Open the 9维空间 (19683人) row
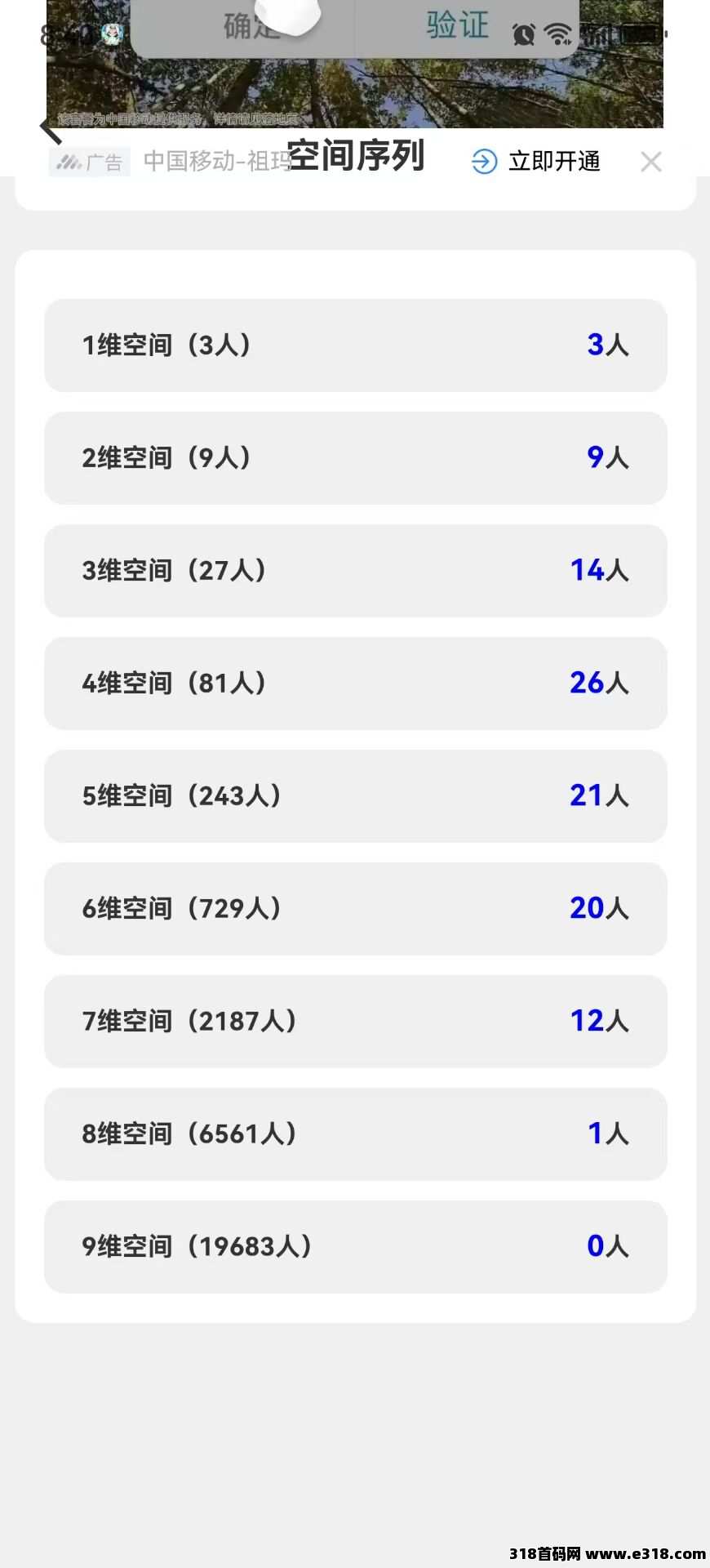710x1568 pixels. (356, 1247)
